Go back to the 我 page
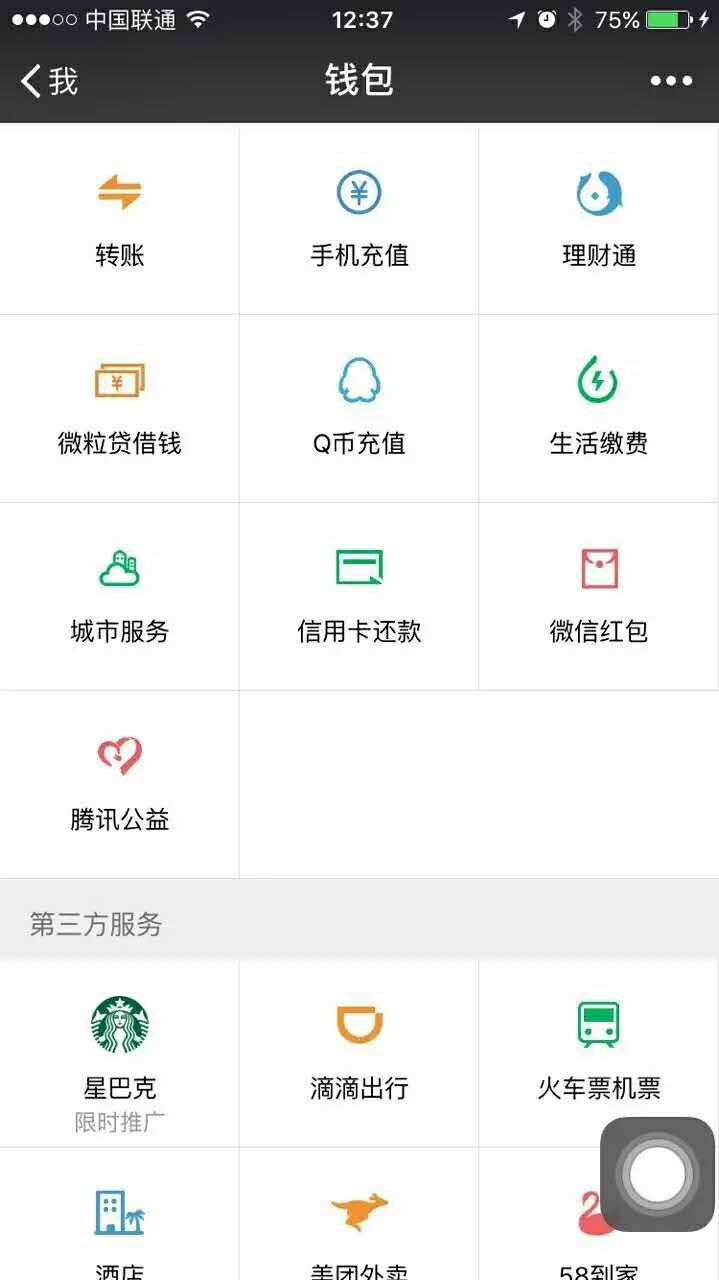This screenshot has width=719, height=1280. pos(48,81)
